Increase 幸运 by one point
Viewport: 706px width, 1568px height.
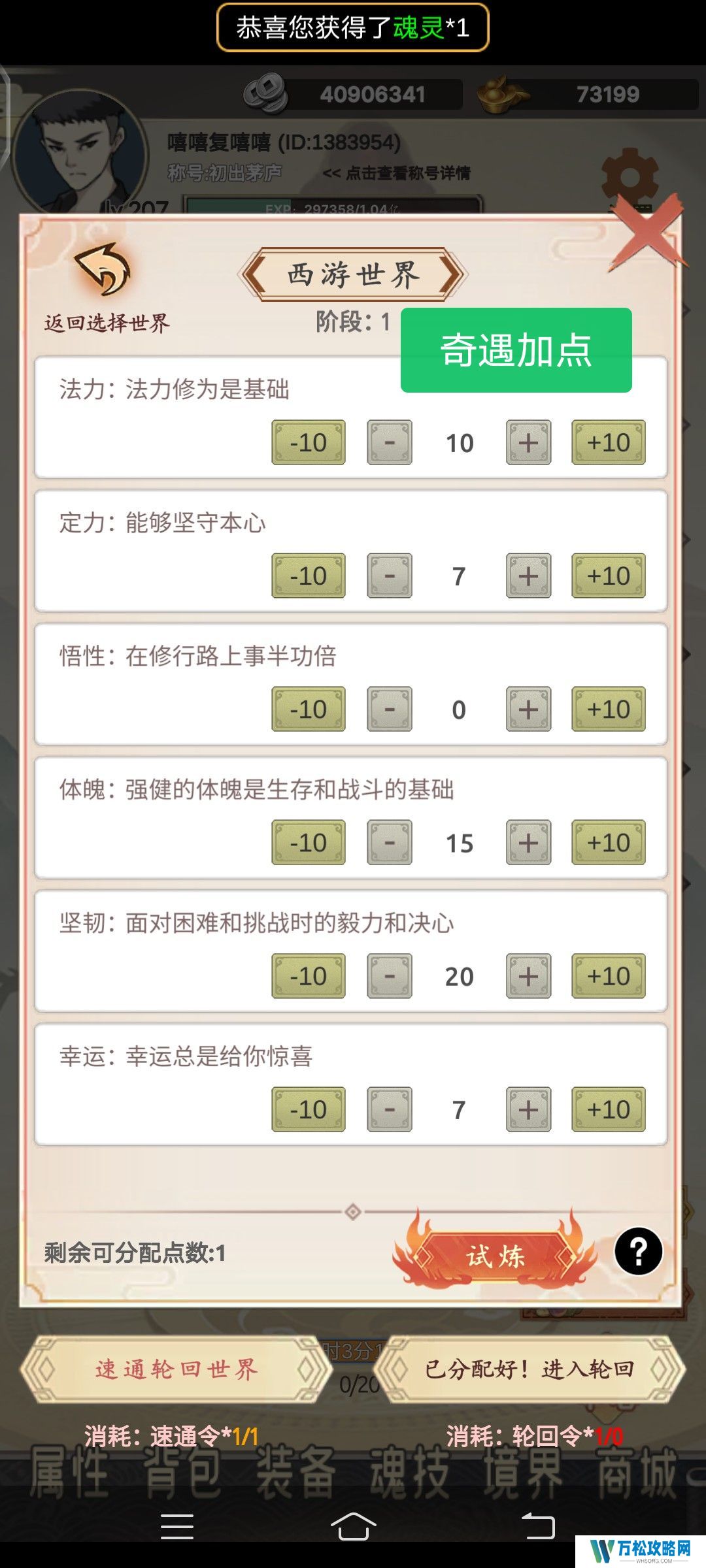pos(528,1109)
